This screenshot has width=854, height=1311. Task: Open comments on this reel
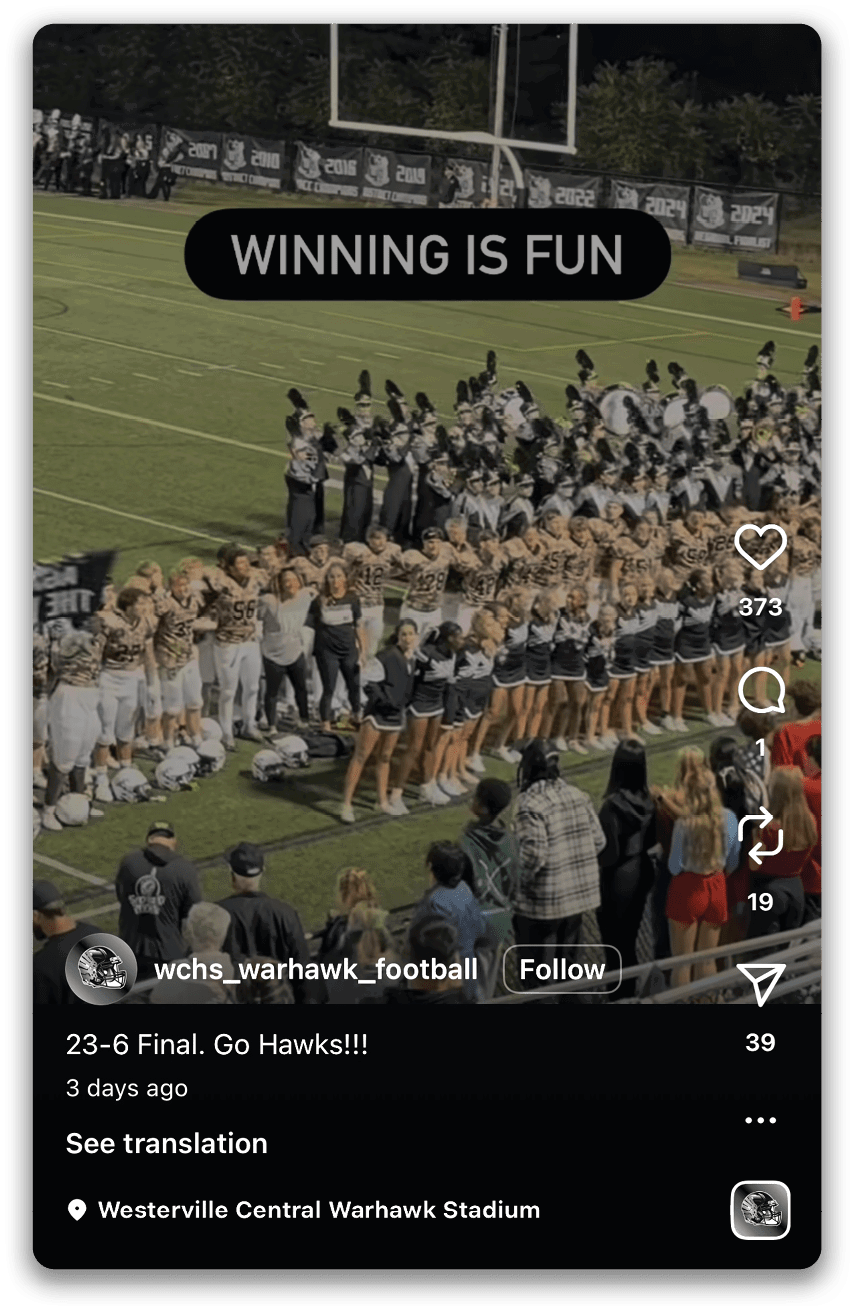[x=760, y=690]
